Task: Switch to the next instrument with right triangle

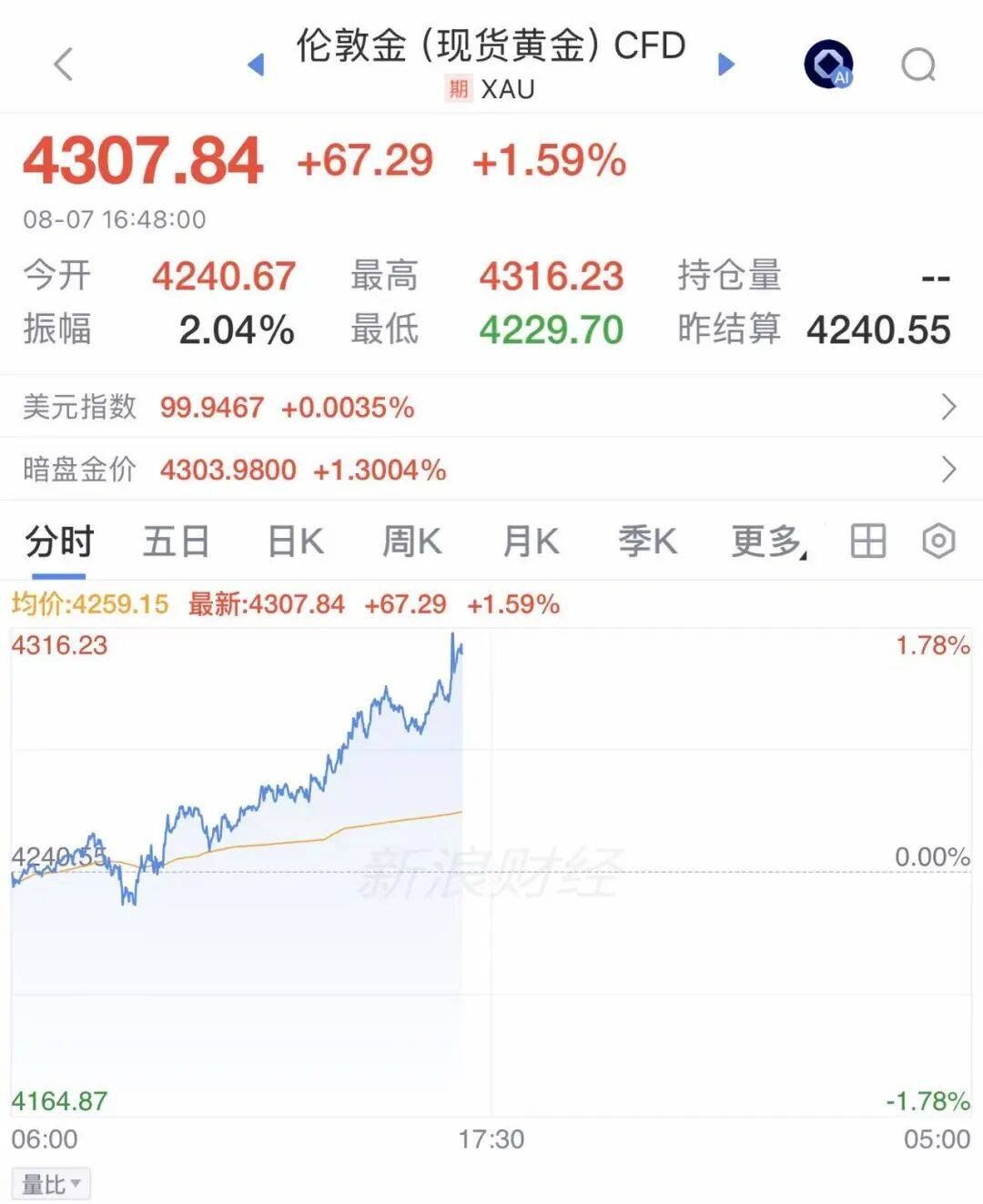Action: [725, 65]
